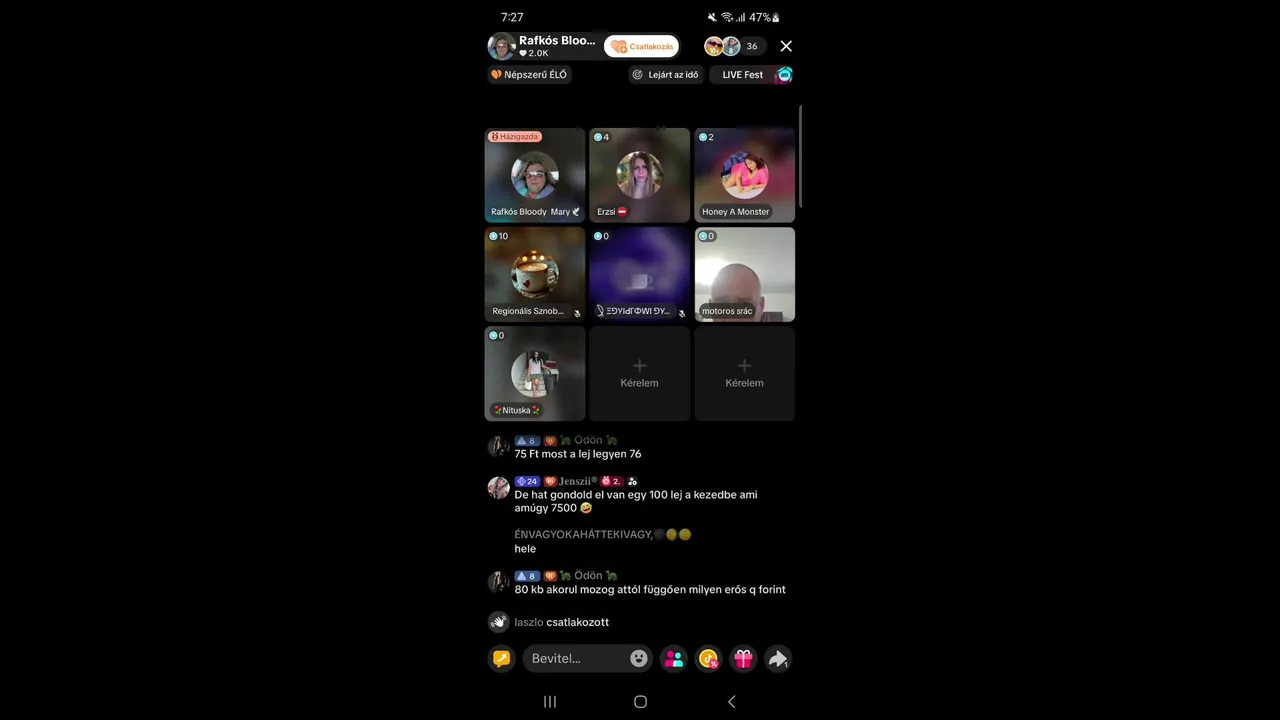Open the yellow note icon beside comment box

501,658
